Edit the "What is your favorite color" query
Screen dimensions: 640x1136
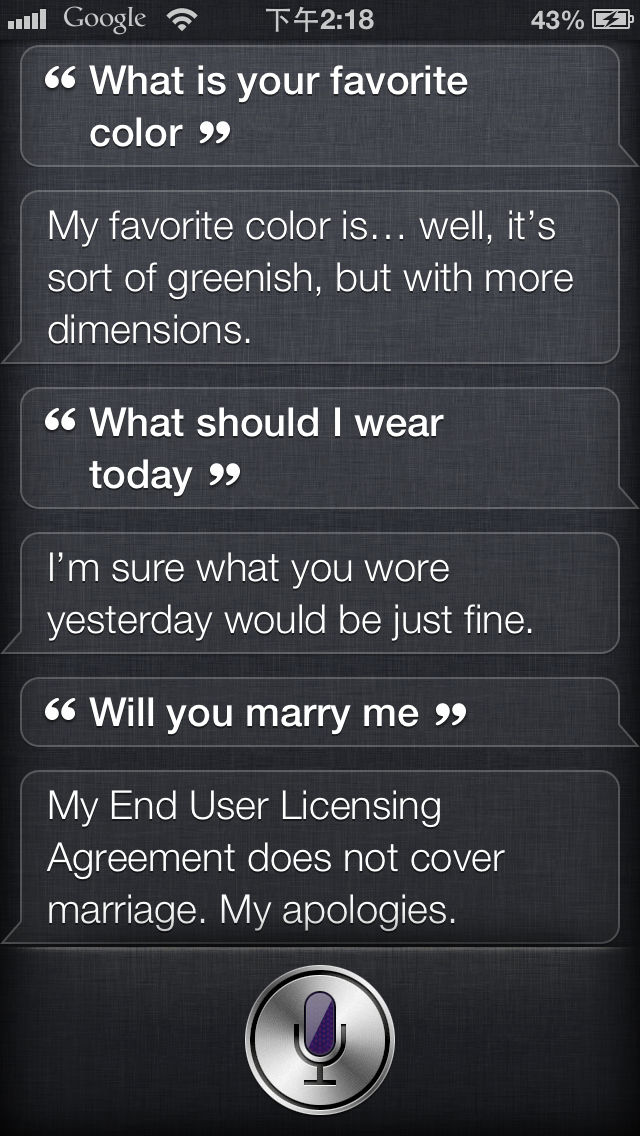[320, 106]
